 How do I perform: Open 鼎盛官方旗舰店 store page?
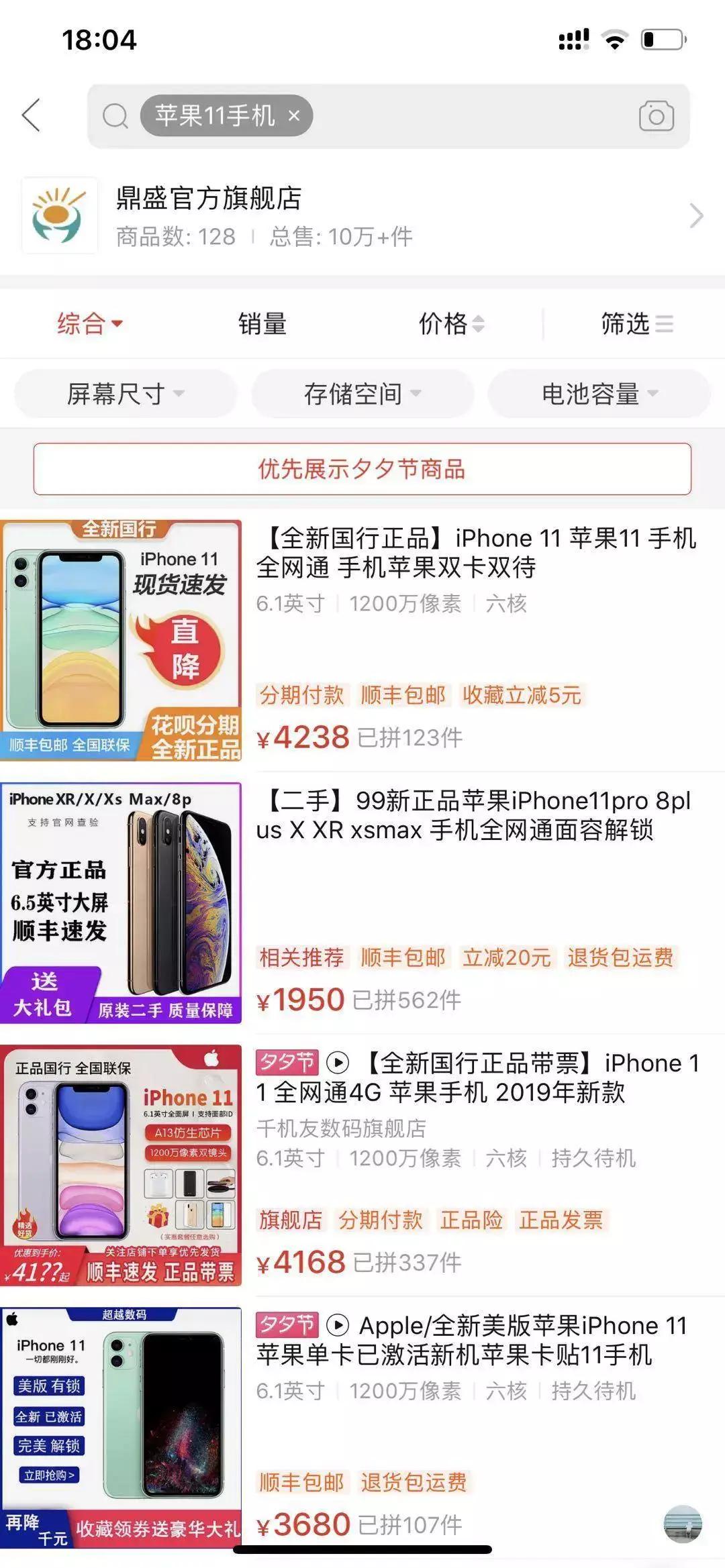(362, 216)
